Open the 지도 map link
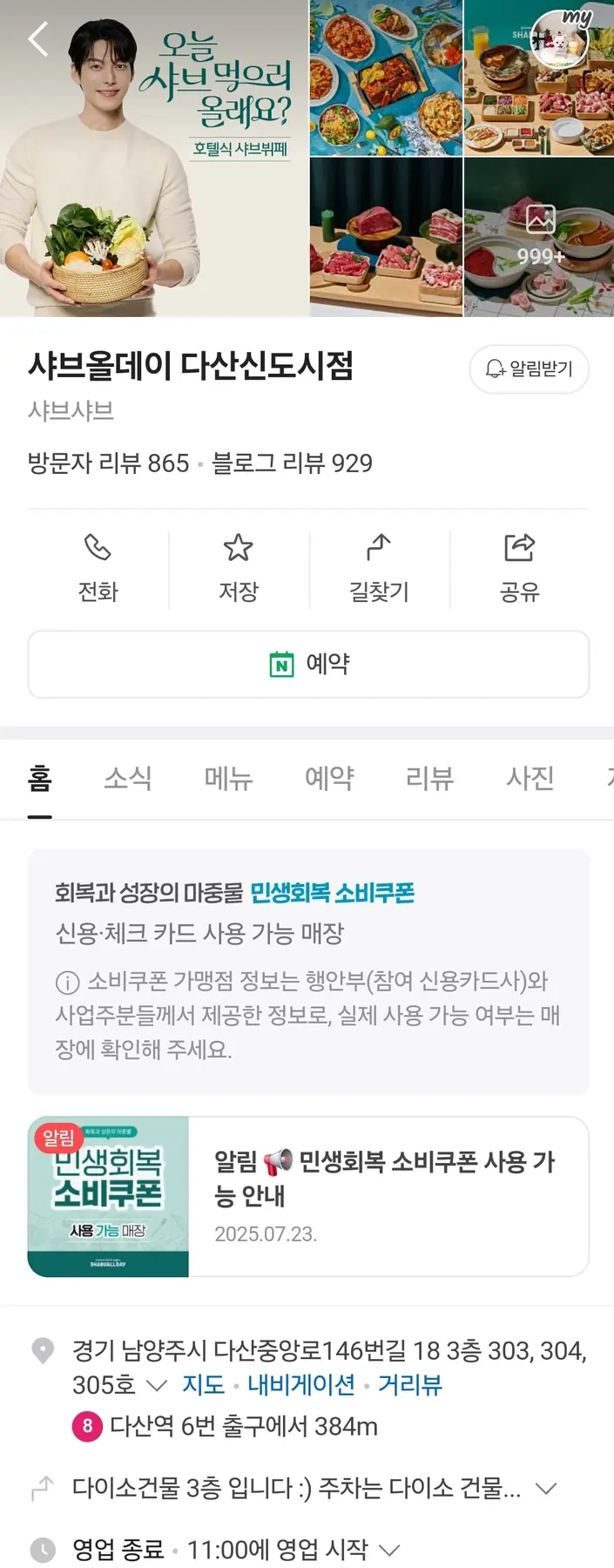The width and height of the screenshot is (614, 1568). tap(203, 1384)
